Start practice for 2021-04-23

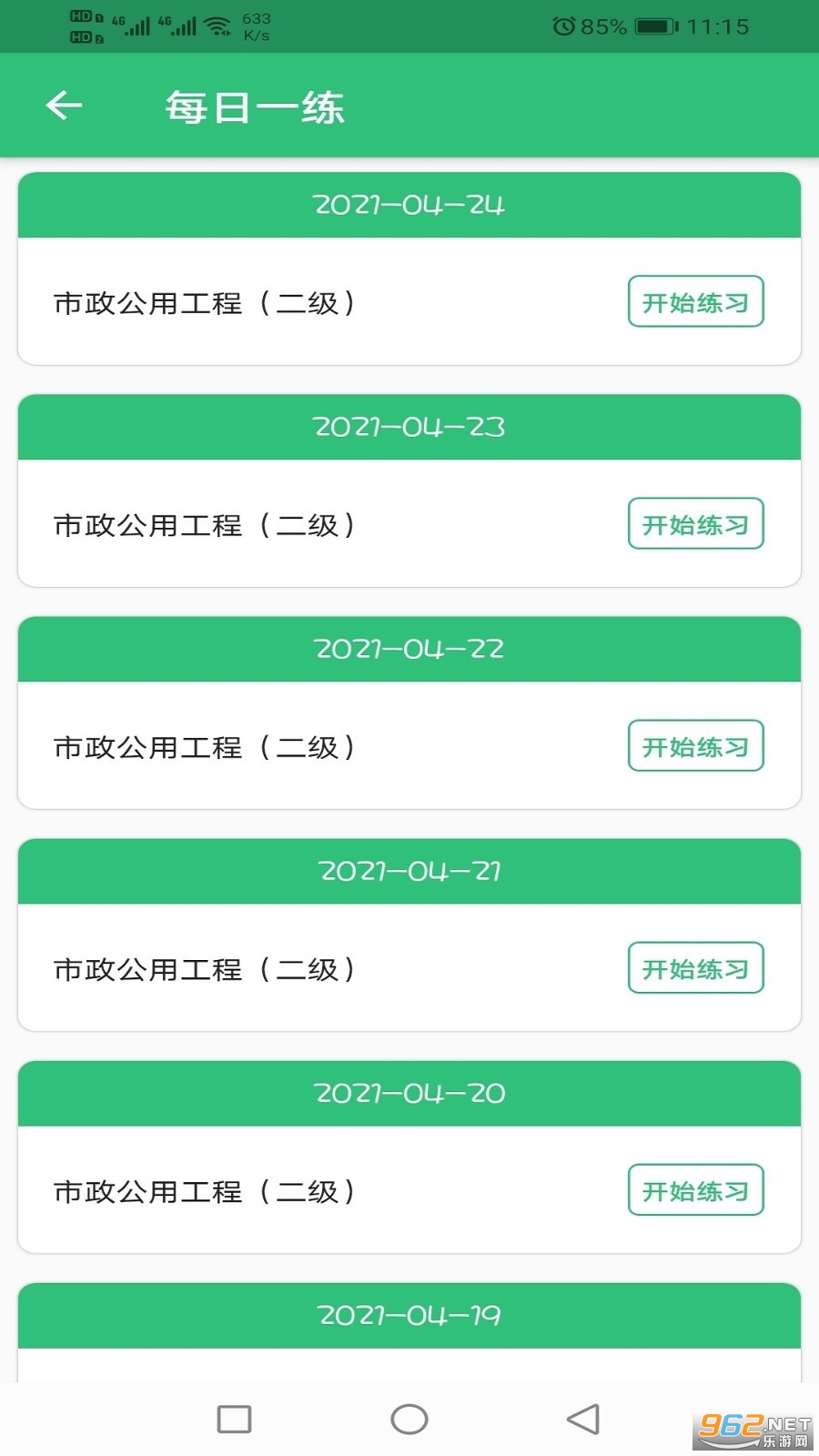[x=695, y=524]
